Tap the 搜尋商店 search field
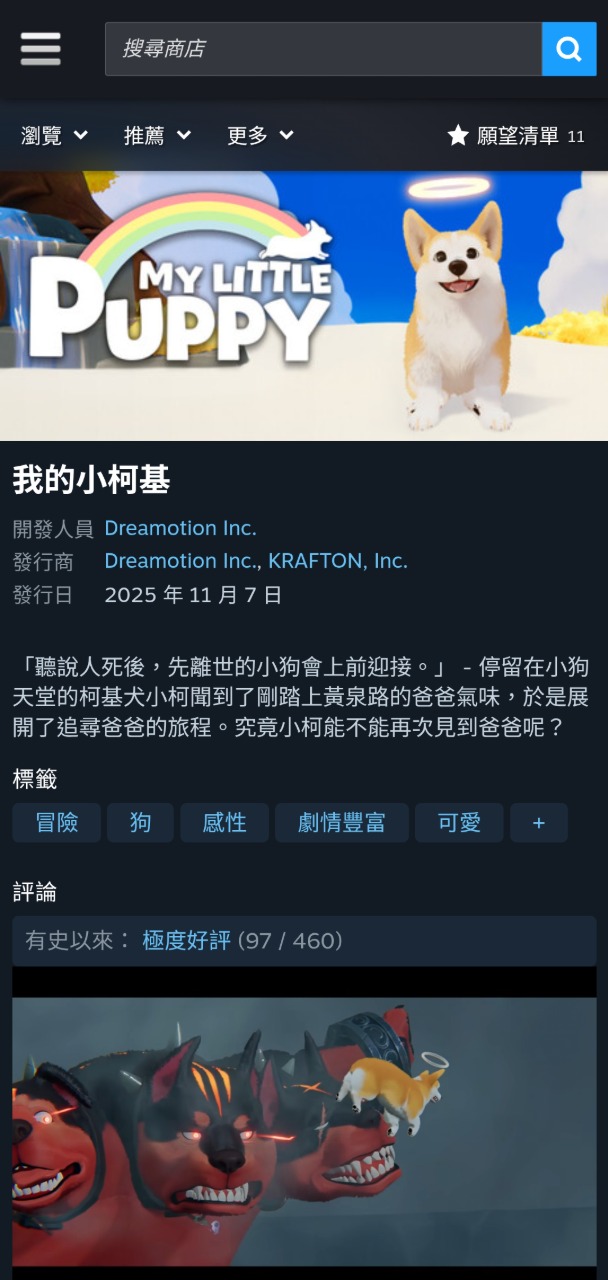 coord(323,49)
